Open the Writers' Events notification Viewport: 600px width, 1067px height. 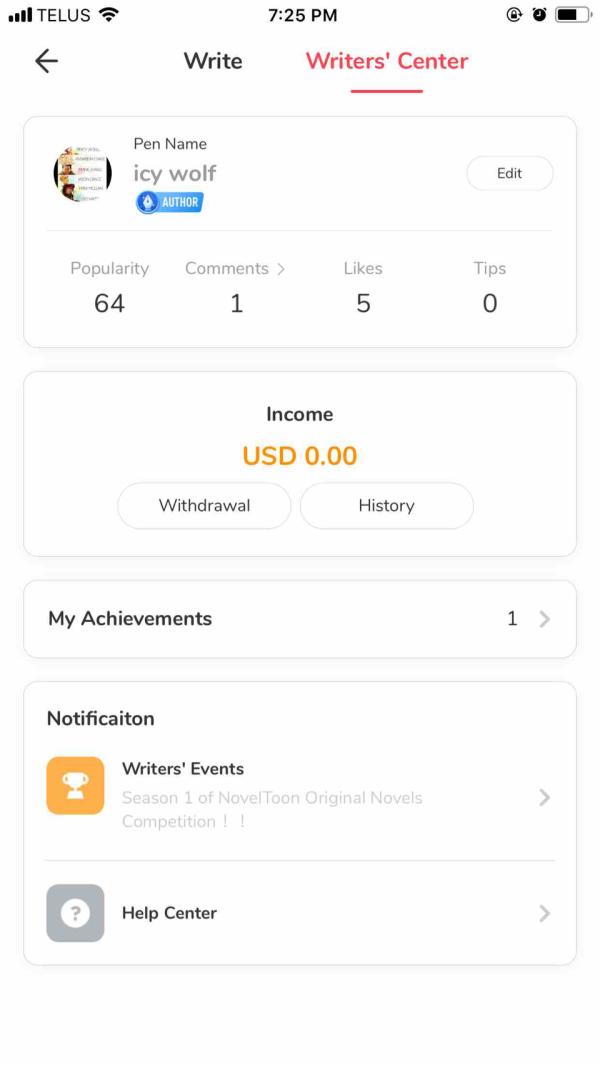[299, 796]
